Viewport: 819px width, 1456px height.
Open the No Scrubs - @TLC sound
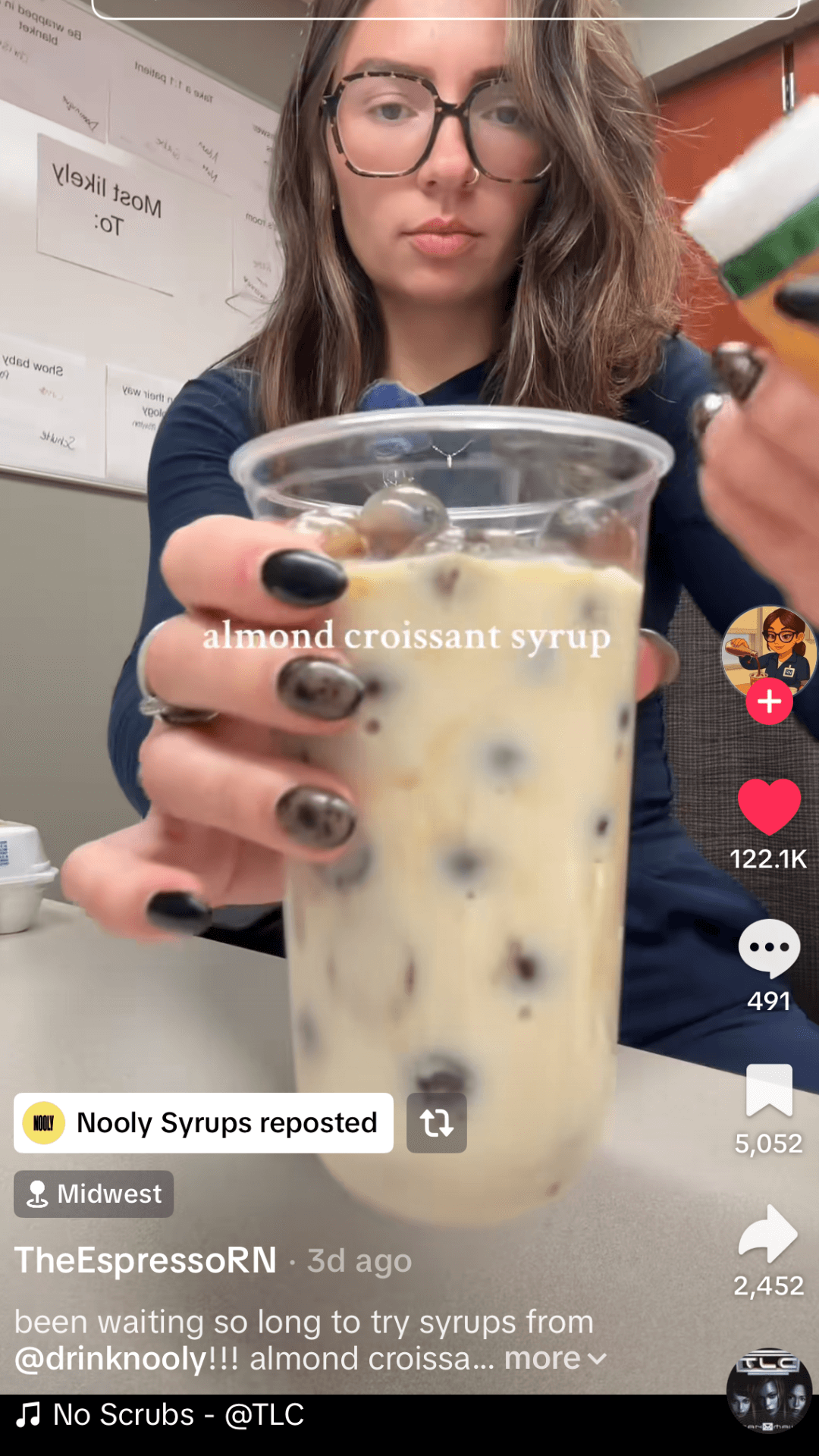178,1415
